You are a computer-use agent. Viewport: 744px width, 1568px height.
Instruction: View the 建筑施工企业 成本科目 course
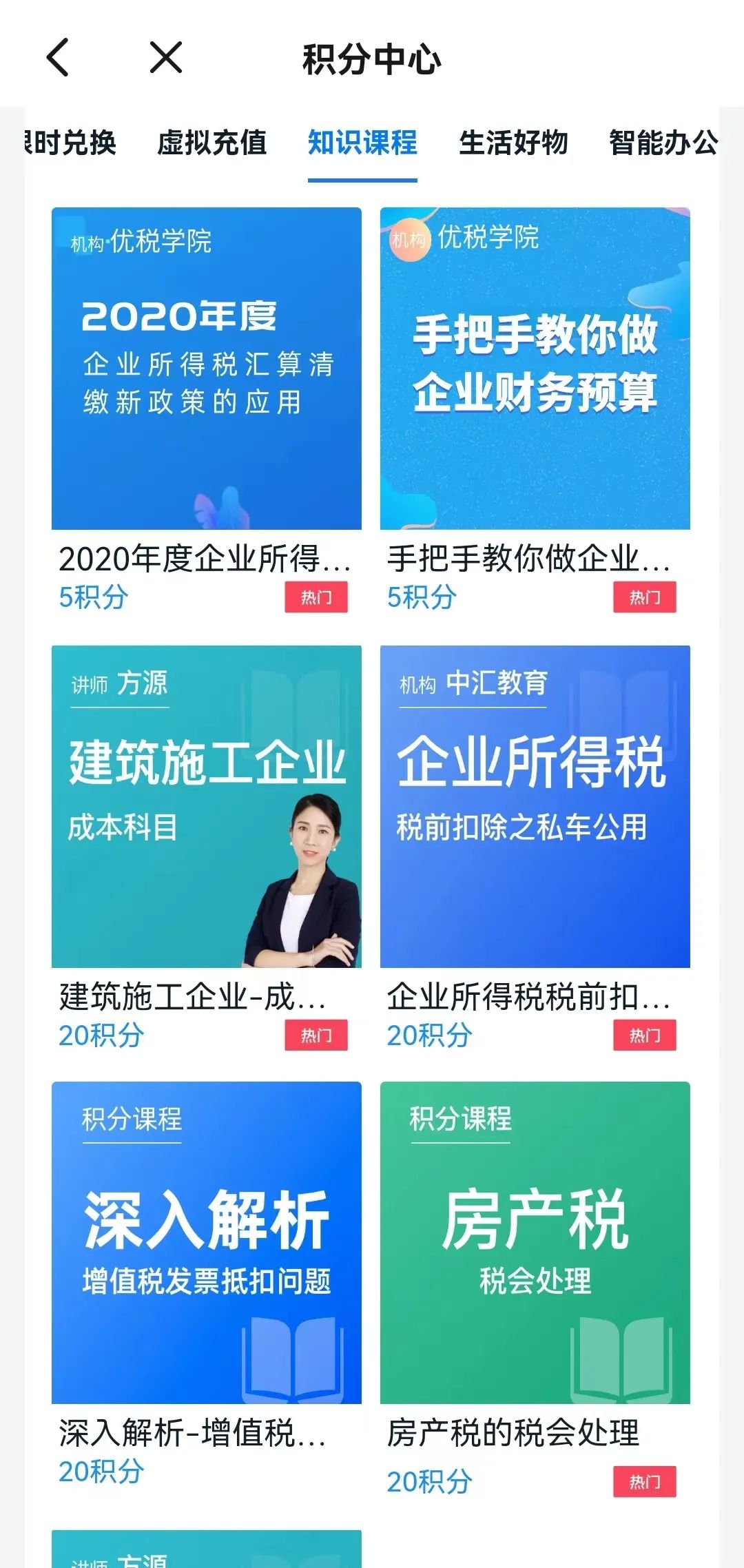pos(206,806)
